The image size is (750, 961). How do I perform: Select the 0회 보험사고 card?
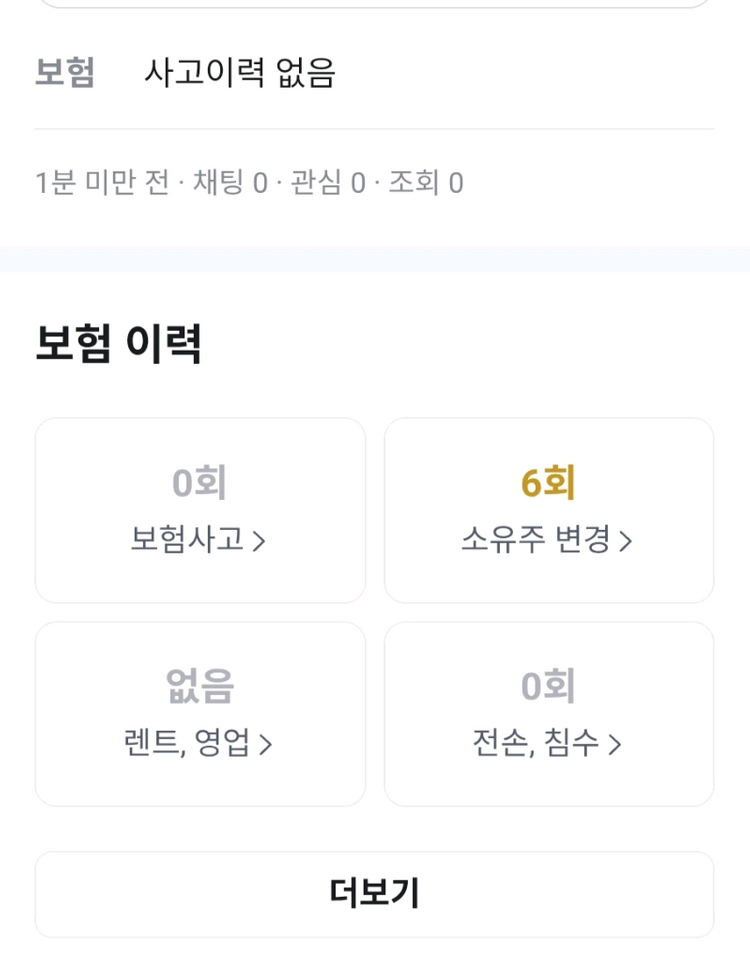[x=200, y=509]
